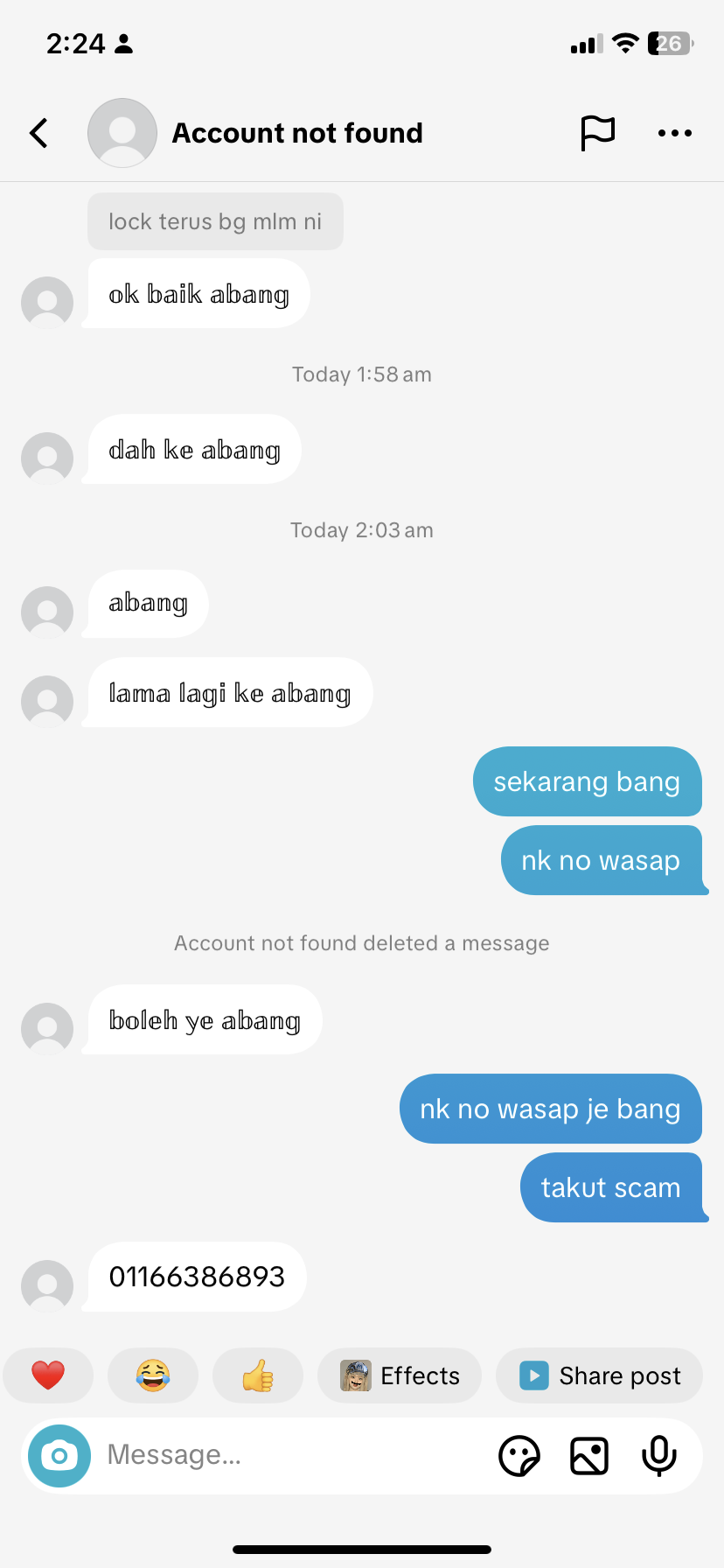Go back to the inbox list
The width and height of the screenshot is (724, 1568).
[39, 133]
